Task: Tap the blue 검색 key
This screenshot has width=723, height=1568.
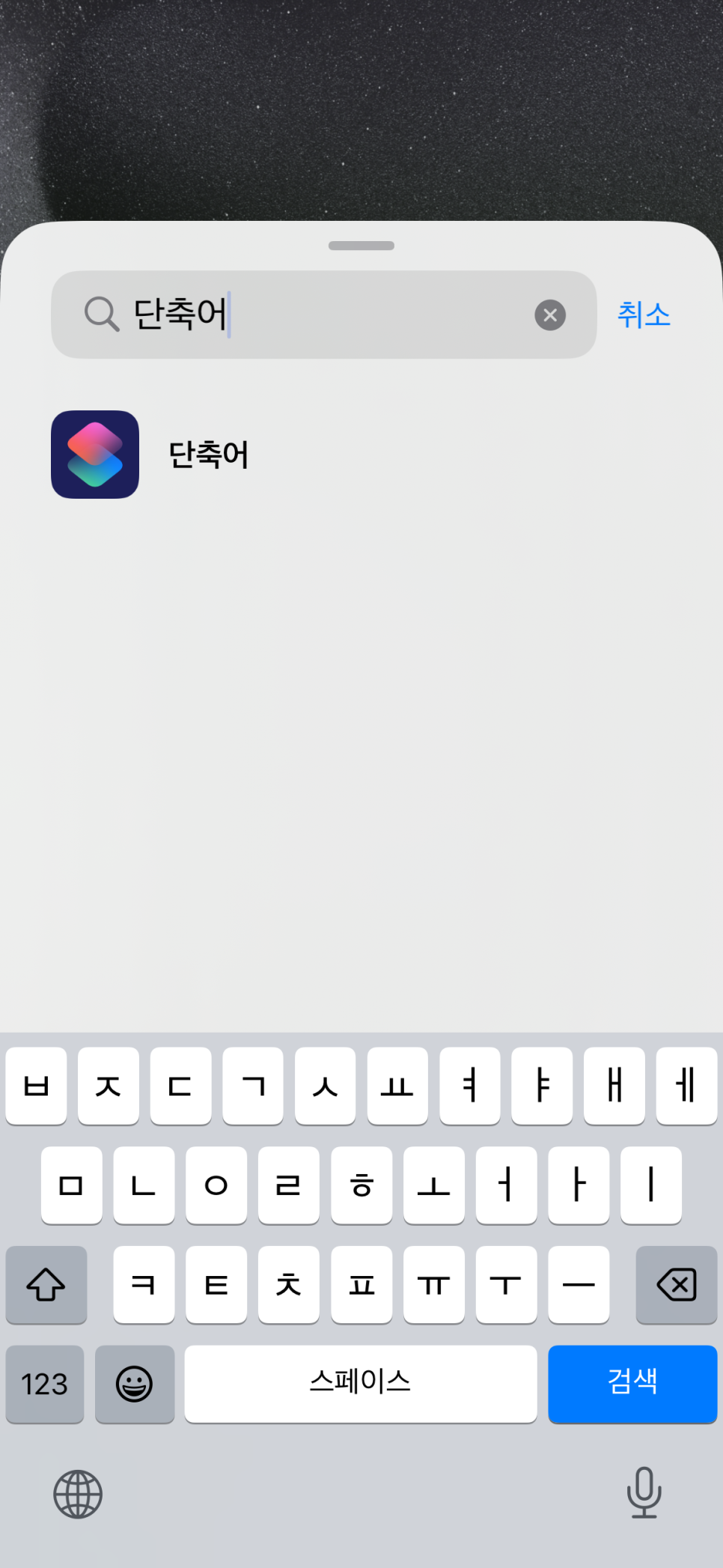Action: [x=632, y=1384]
